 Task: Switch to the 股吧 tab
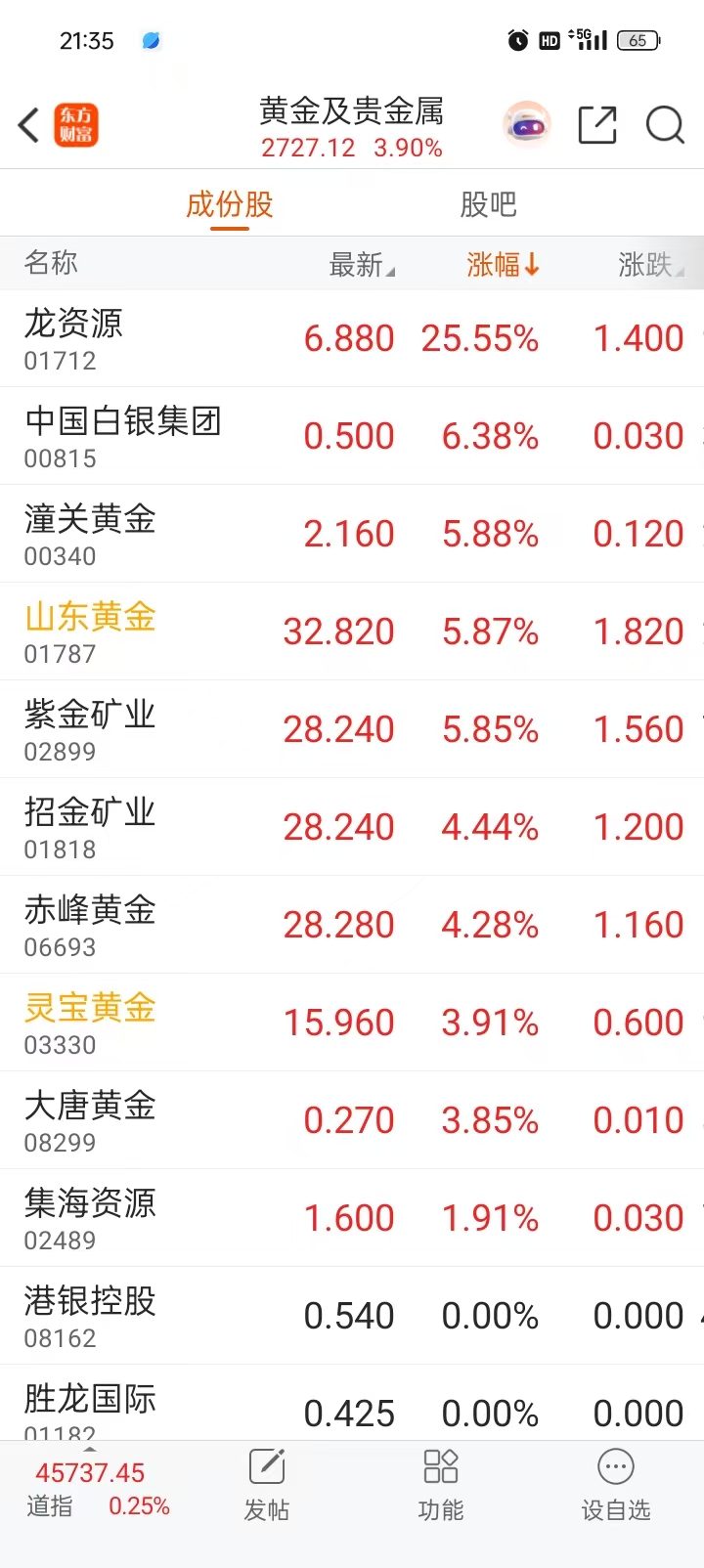click(488, 204)
